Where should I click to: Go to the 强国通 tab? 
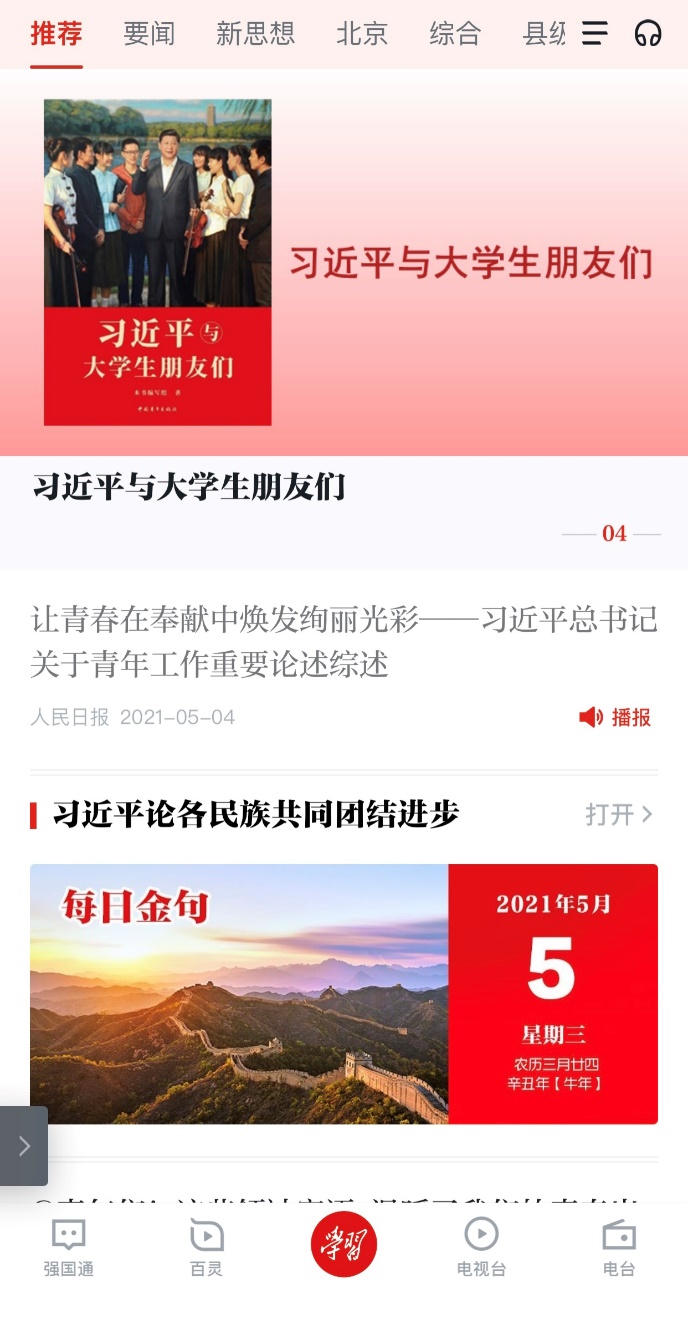(68, 1247)
